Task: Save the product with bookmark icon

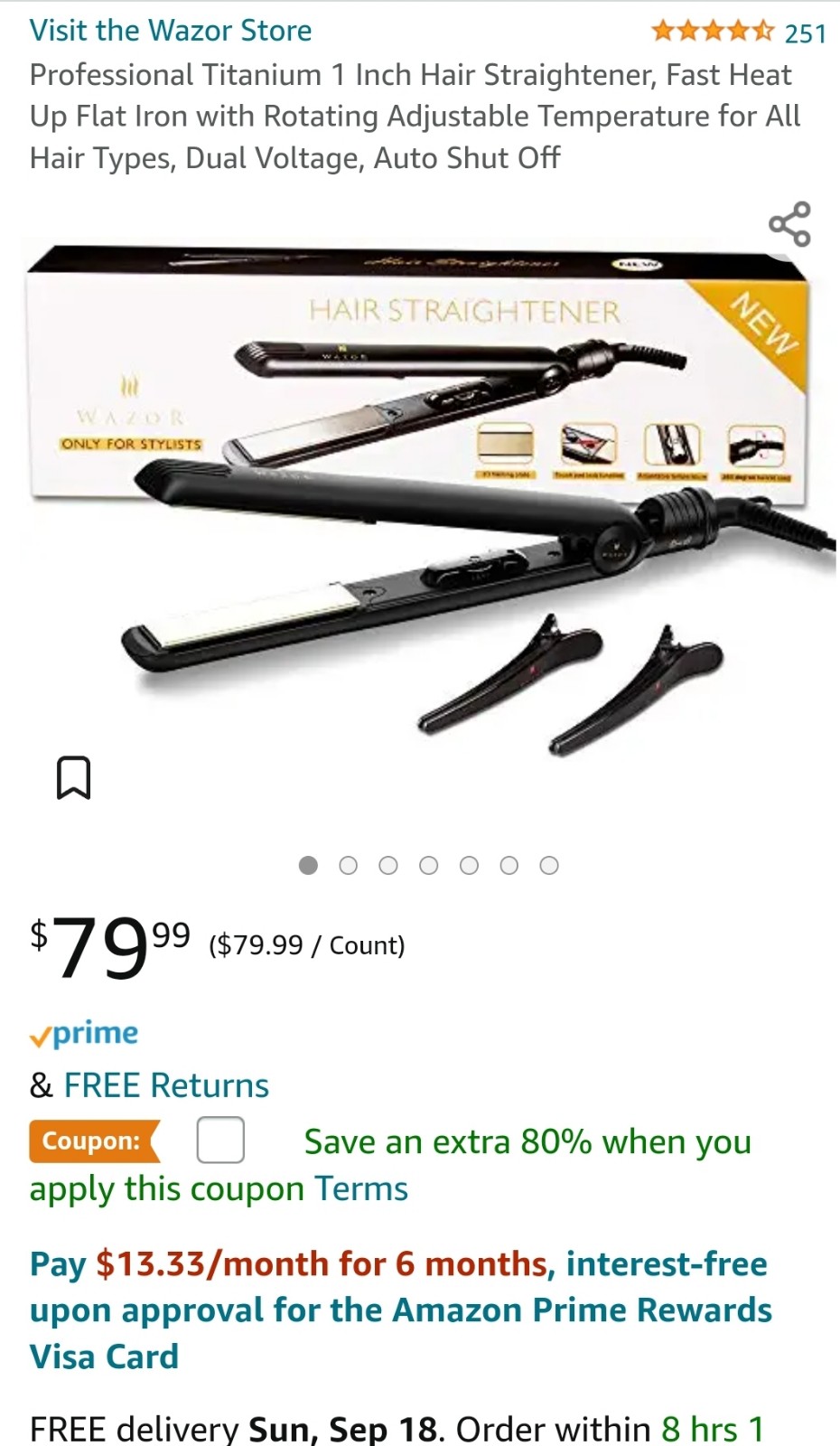Action: click(x=73, y=777)
